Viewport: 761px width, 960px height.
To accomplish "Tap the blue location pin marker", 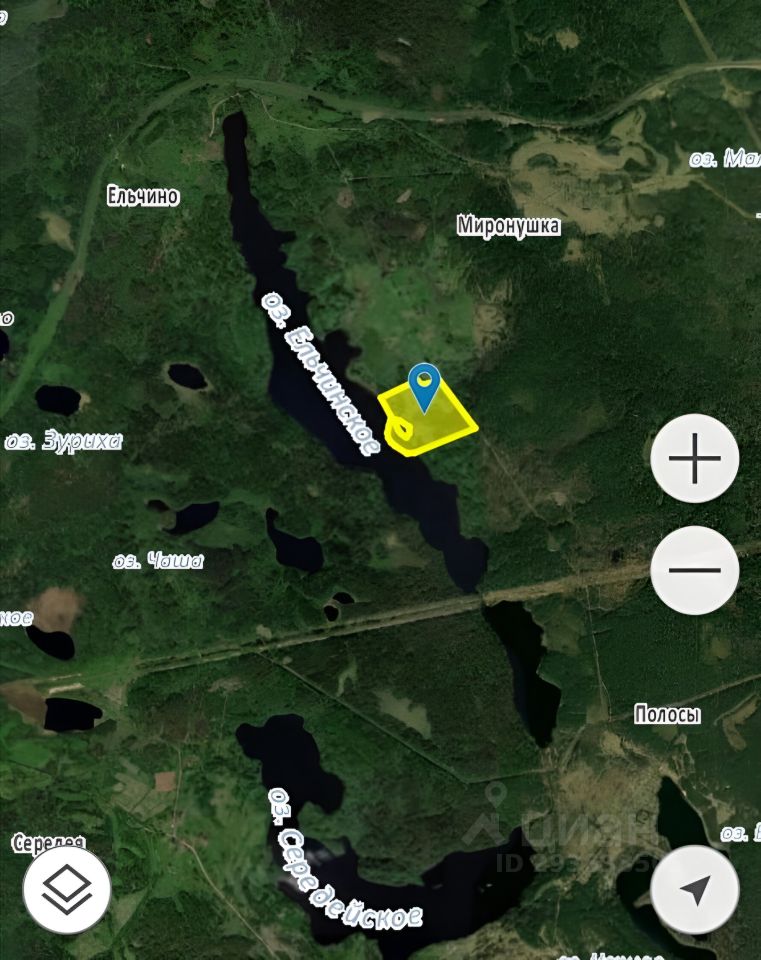I will (x=426, y=384).
